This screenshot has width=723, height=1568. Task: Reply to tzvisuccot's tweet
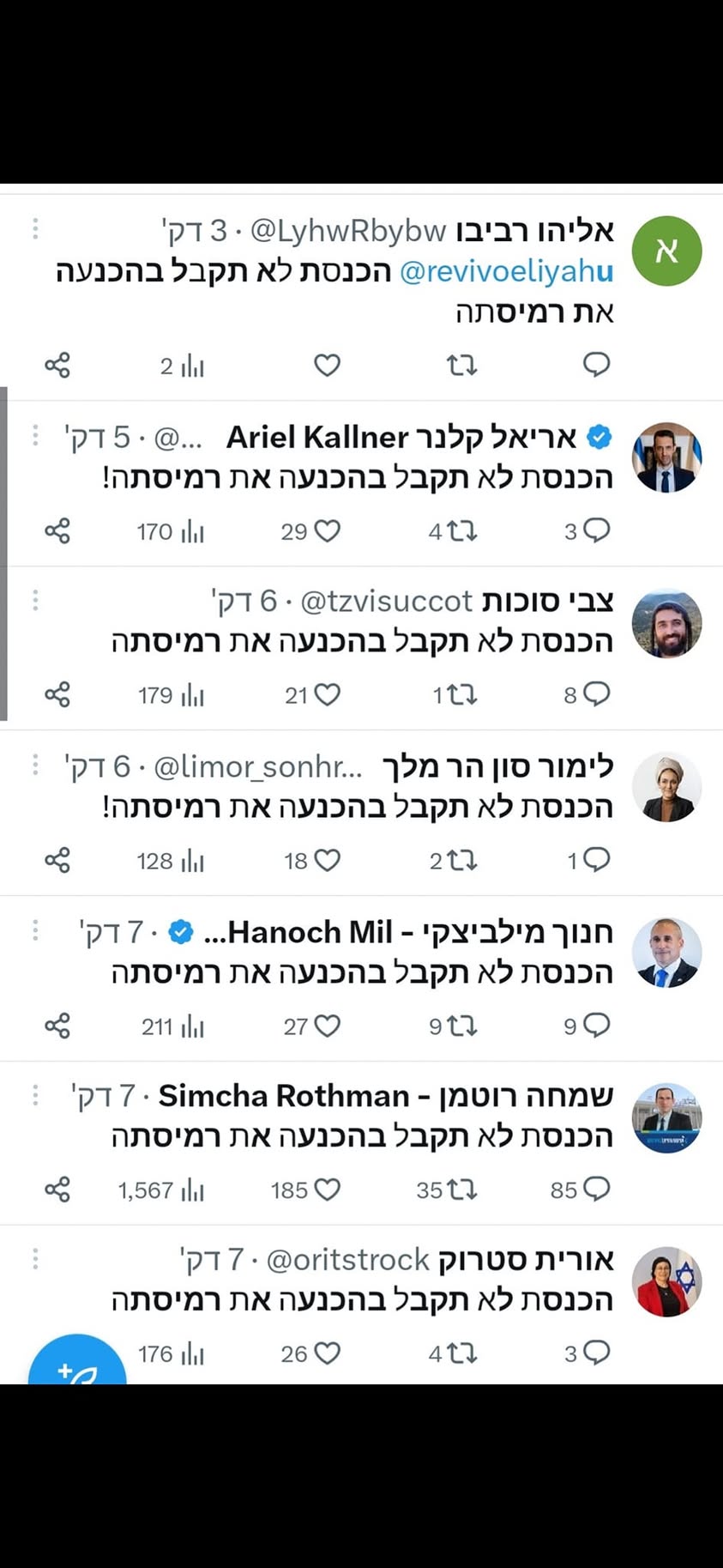[596, 695]
